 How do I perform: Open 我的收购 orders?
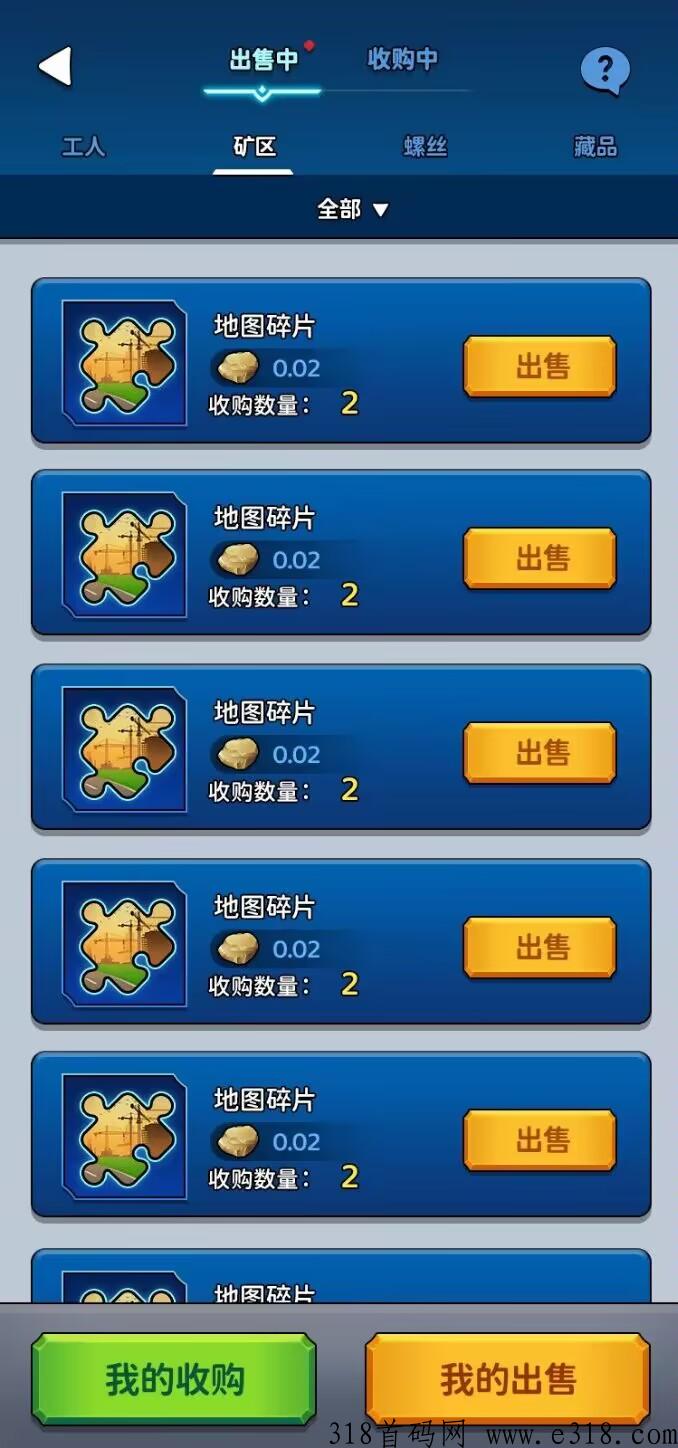pyautogui.click(x=174, y=1379)
